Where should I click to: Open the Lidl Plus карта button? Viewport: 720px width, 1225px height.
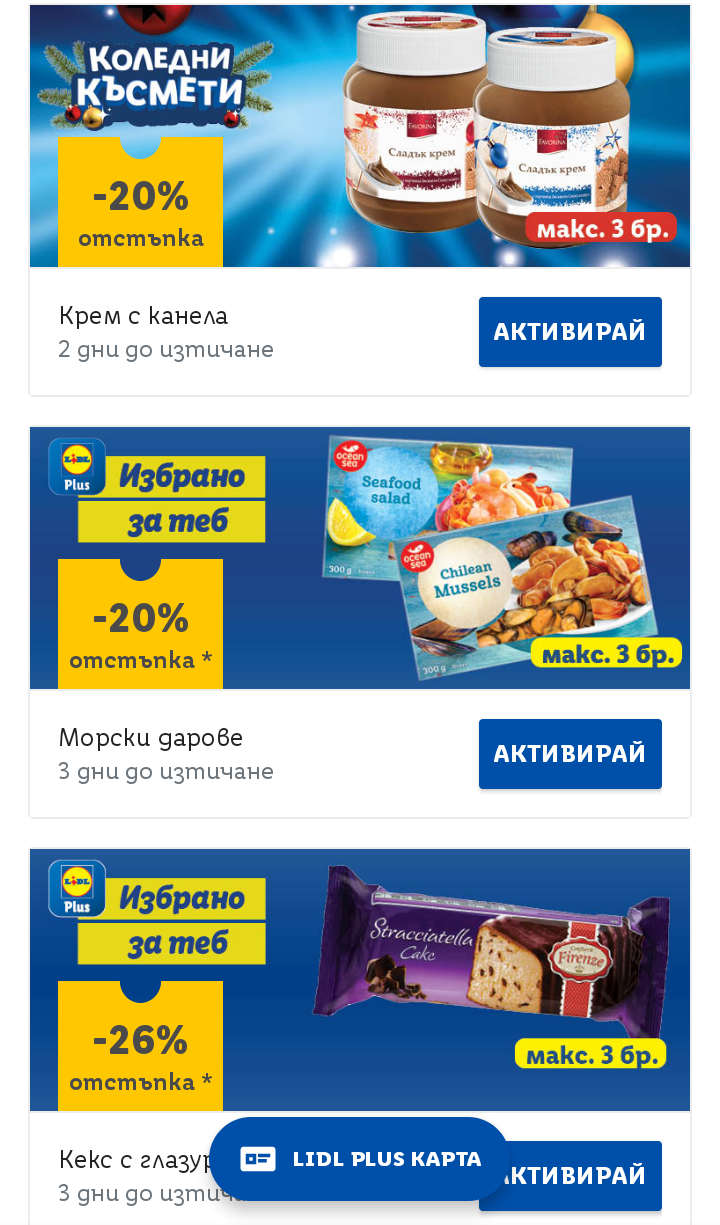tap(360, 1159)
